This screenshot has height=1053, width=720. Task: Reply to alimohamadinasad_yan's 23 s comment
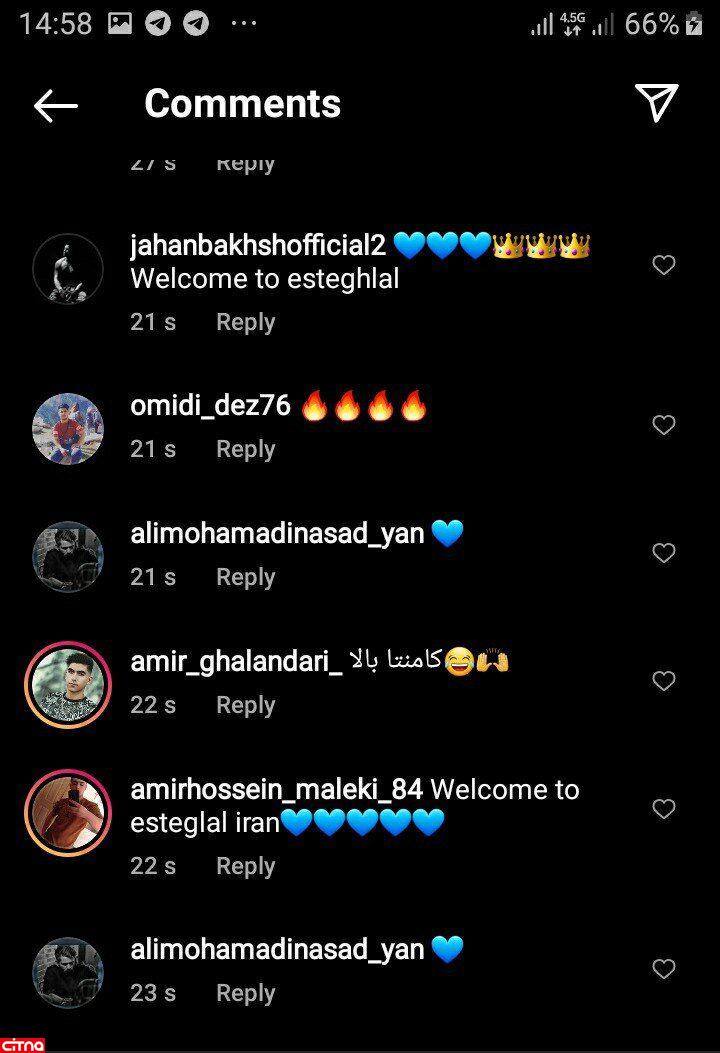click(245, 994)
